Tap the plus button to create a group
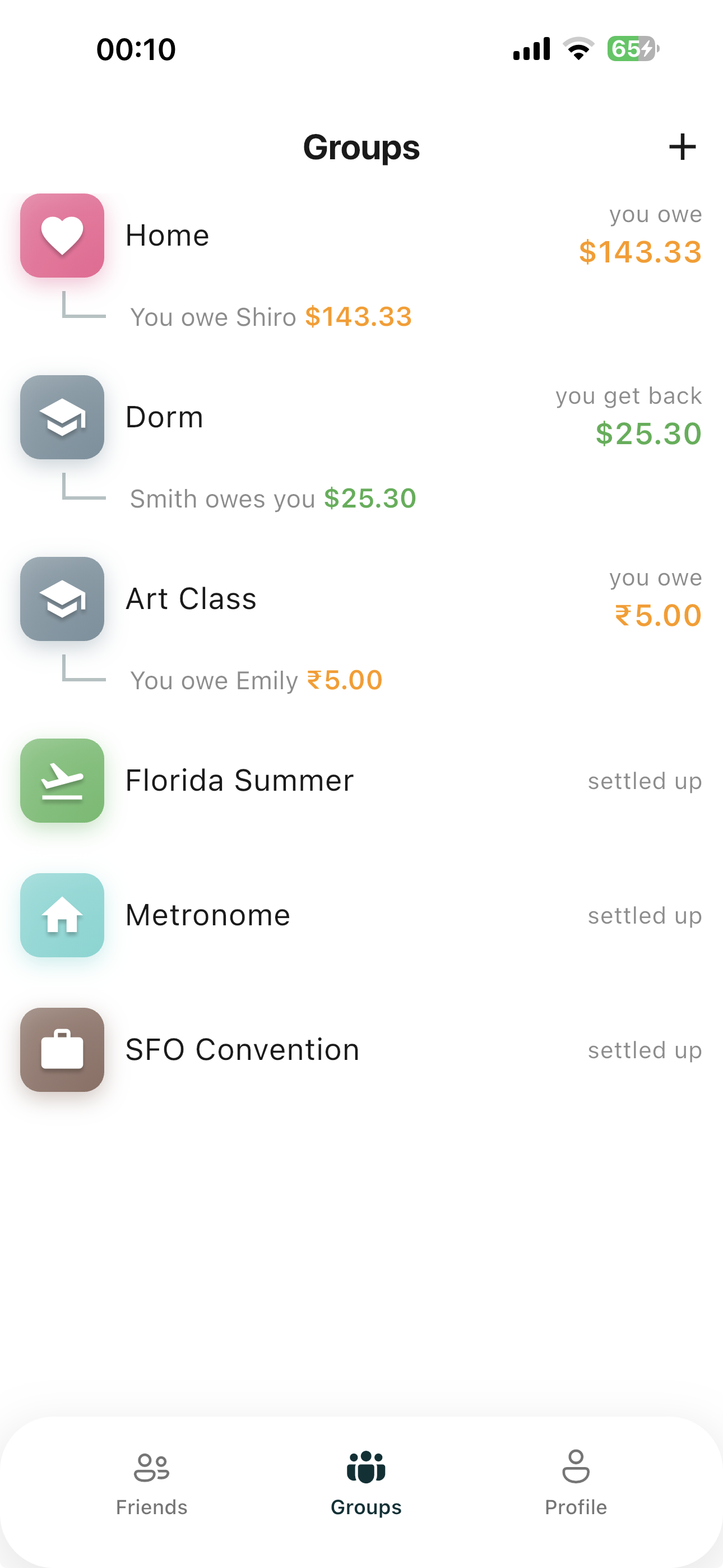This screenshot has height=1568, width=723. click(682, 147)
